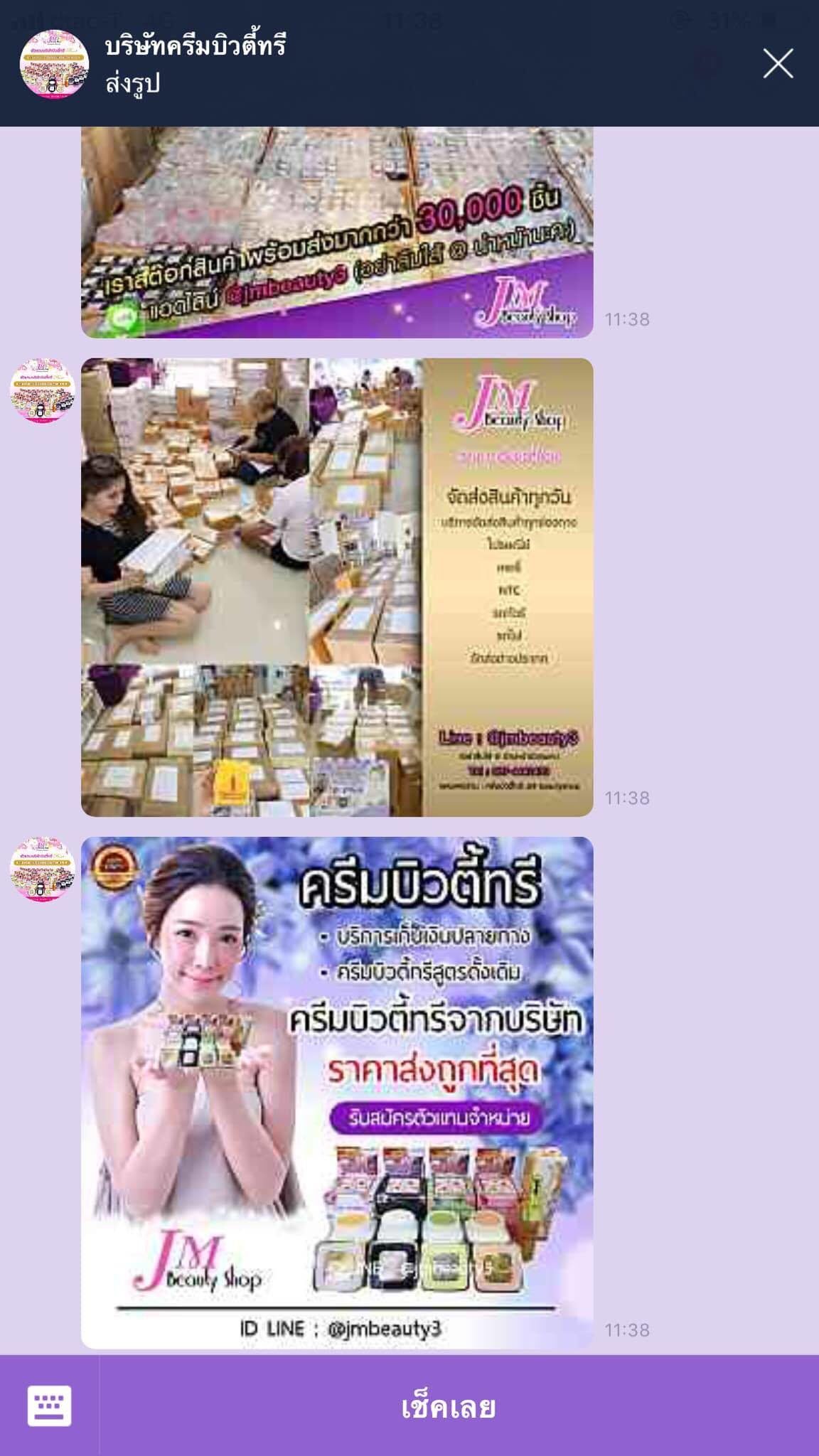This screenshot has width=819, height=1456.
Task: Tap the เช็คเลย button
Action: pos(448,1407)
